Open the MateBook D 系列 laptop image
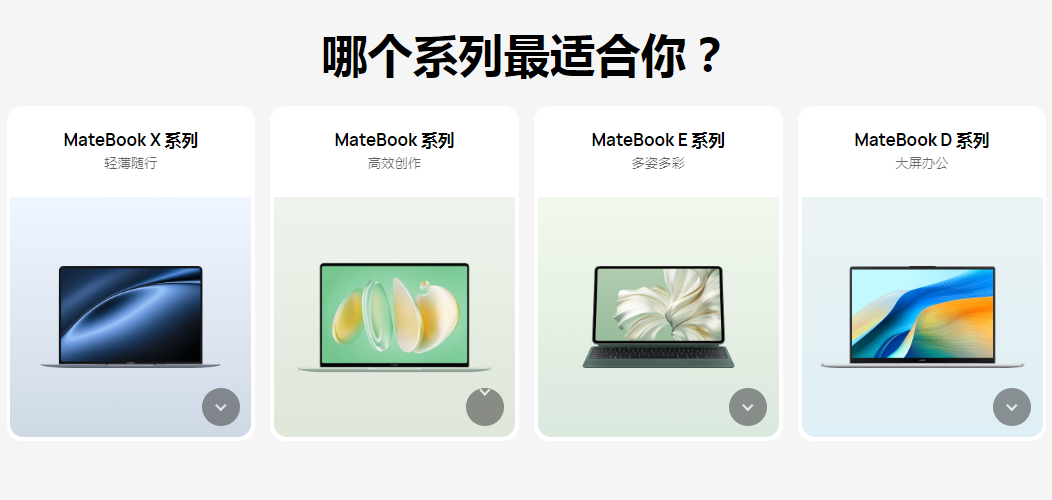Screen dimensions: 1052x500 [x=922, y=317]
